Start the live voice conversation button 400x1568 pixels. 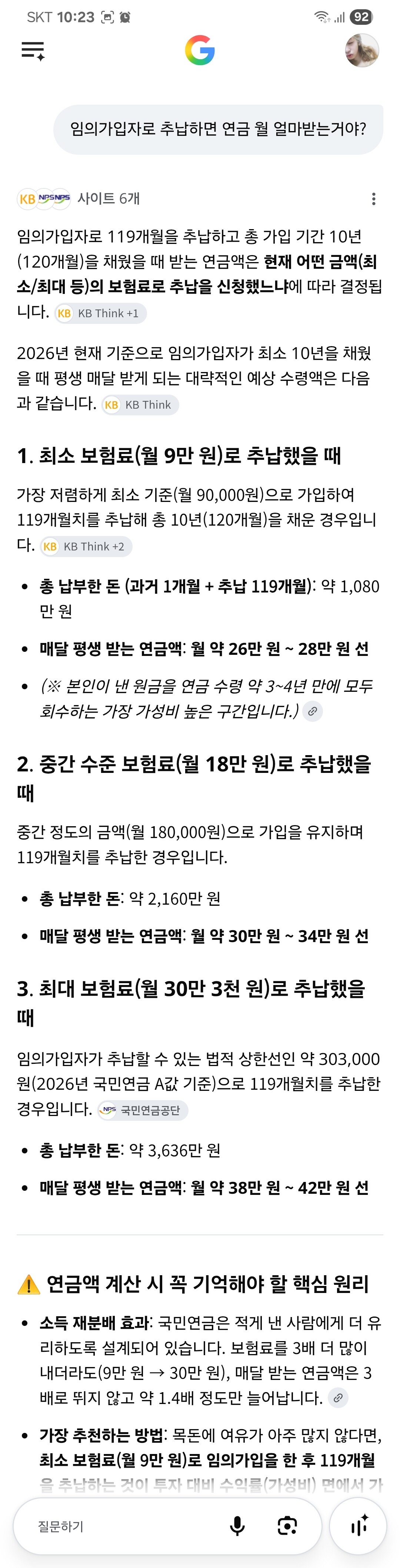[x=359, y=1526]
